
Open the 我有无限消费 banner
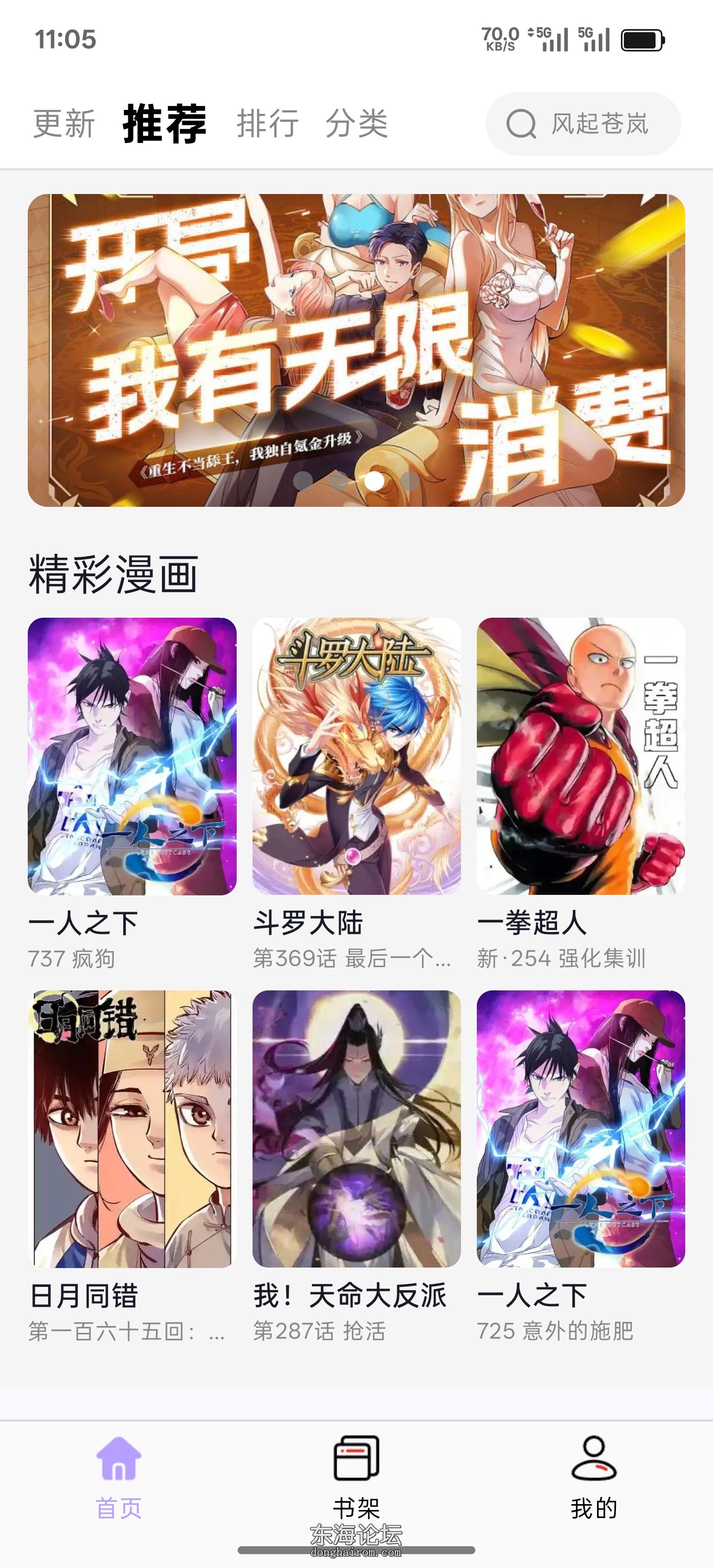coord(356,350)
